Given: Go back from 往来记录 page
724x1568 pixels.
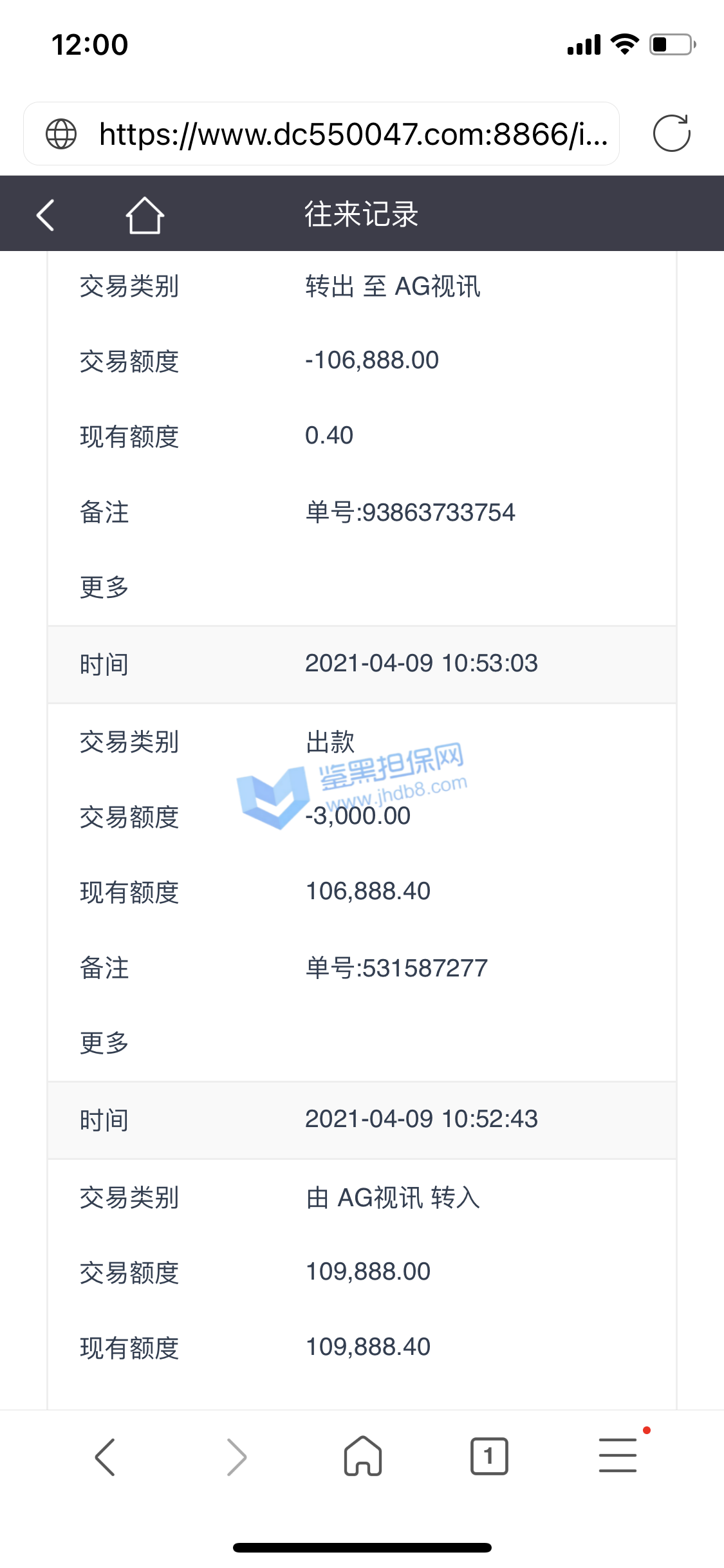Looking at the screenshot, I should (x=45, y=214).
